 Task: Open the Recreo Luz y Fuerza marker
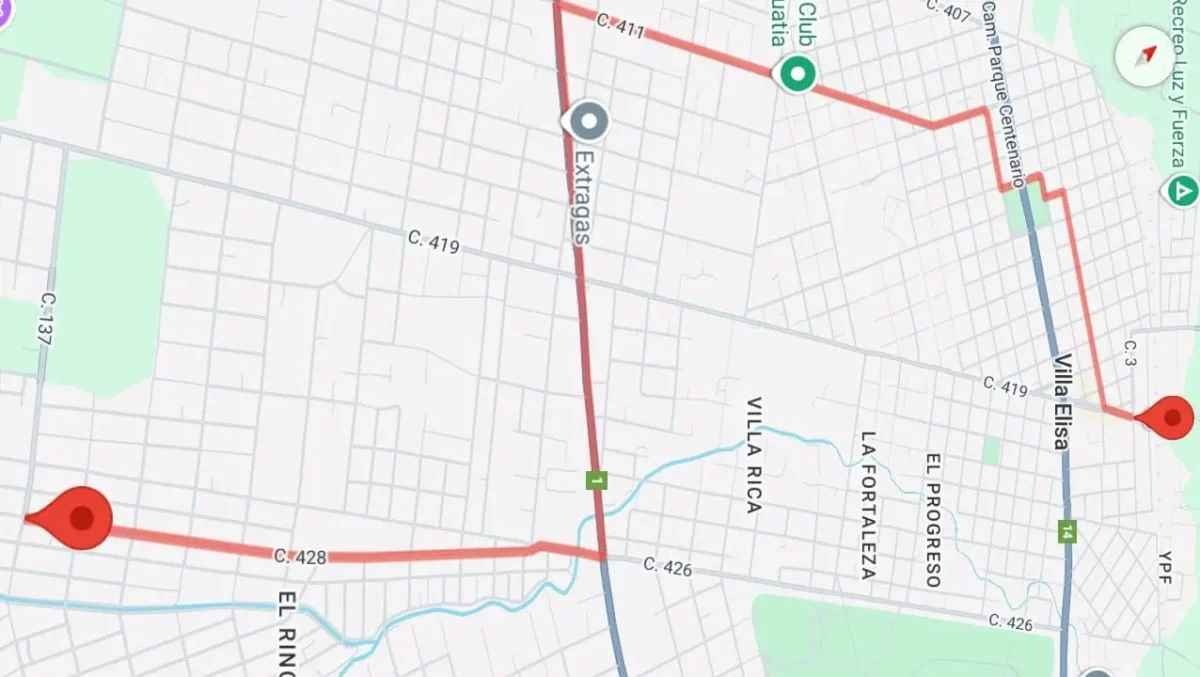pos(1182,190)
